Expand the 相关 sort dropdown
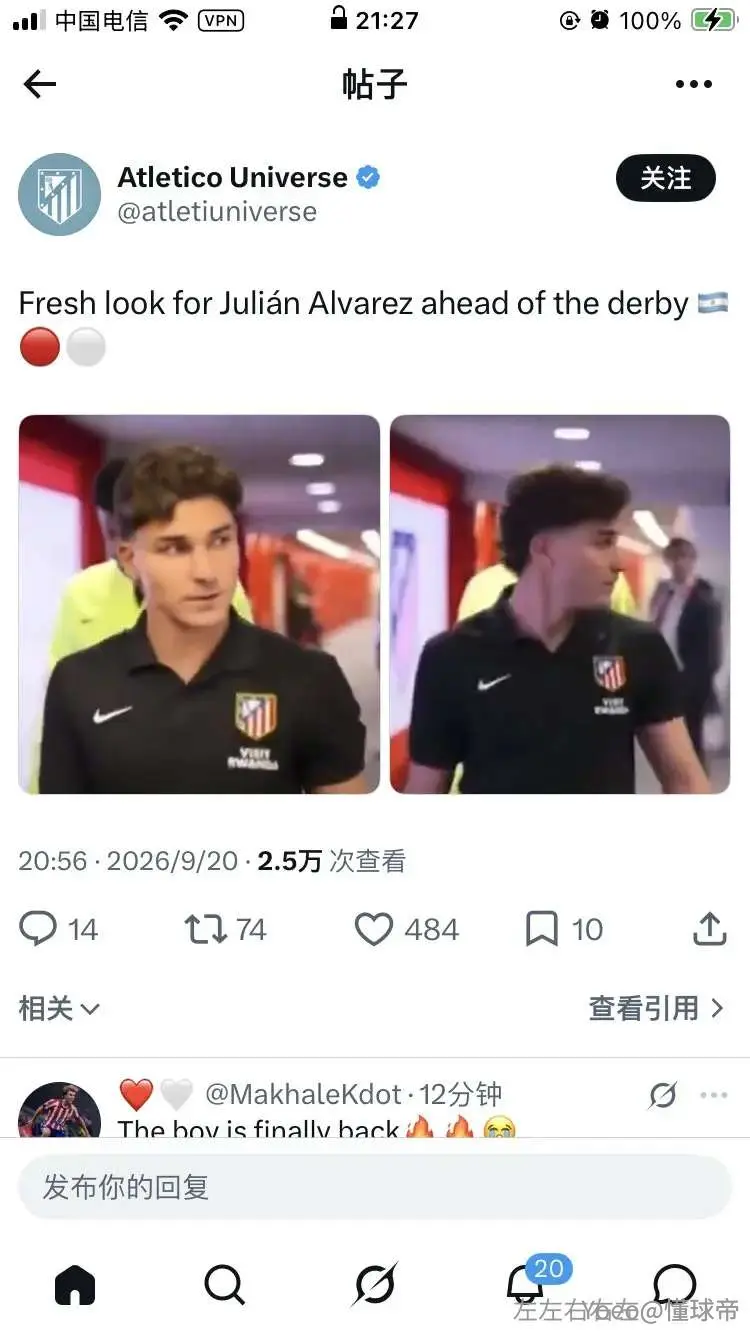Image resolution: width=750 pixels, height=1334 pixels. tap(59, 1009)
